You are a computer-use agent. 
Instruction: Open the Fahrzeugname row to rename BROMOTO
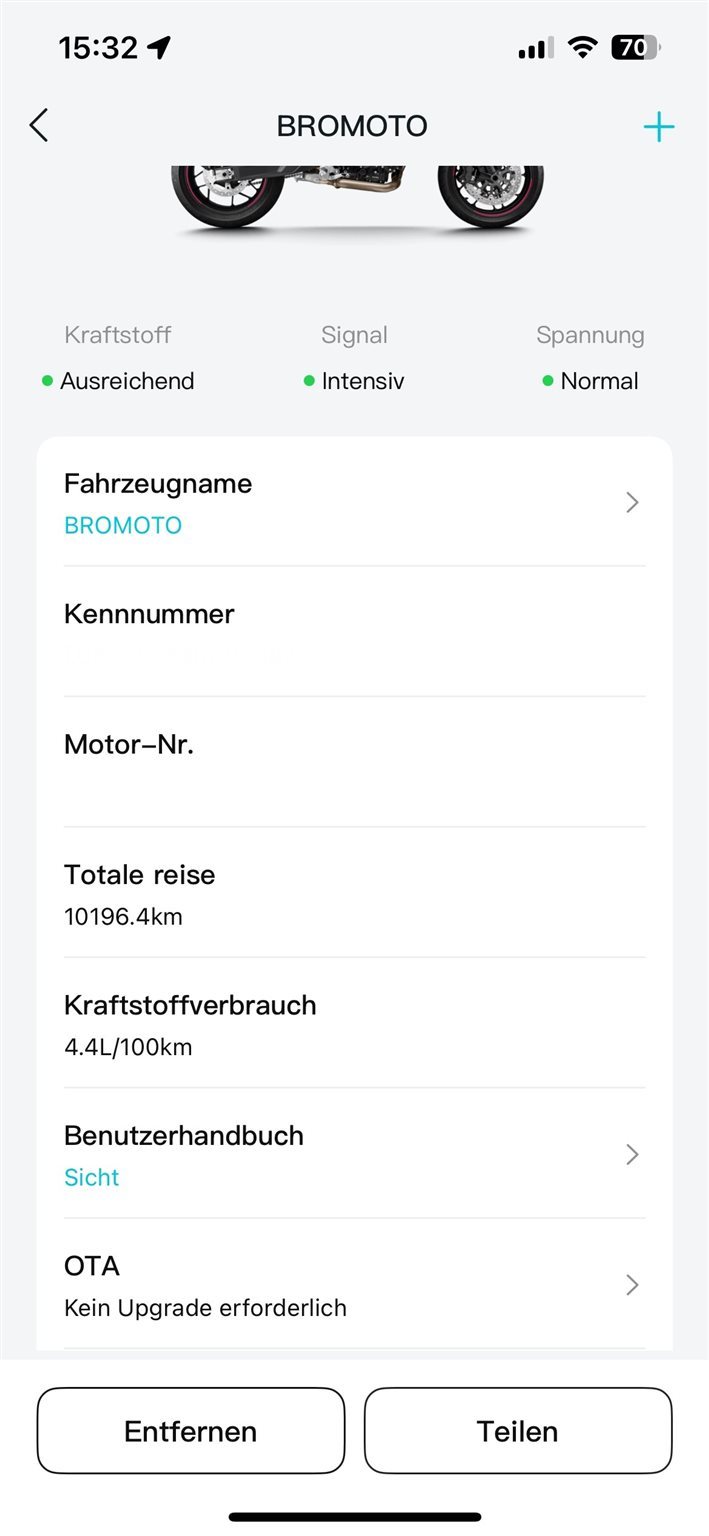coord(354,502)
